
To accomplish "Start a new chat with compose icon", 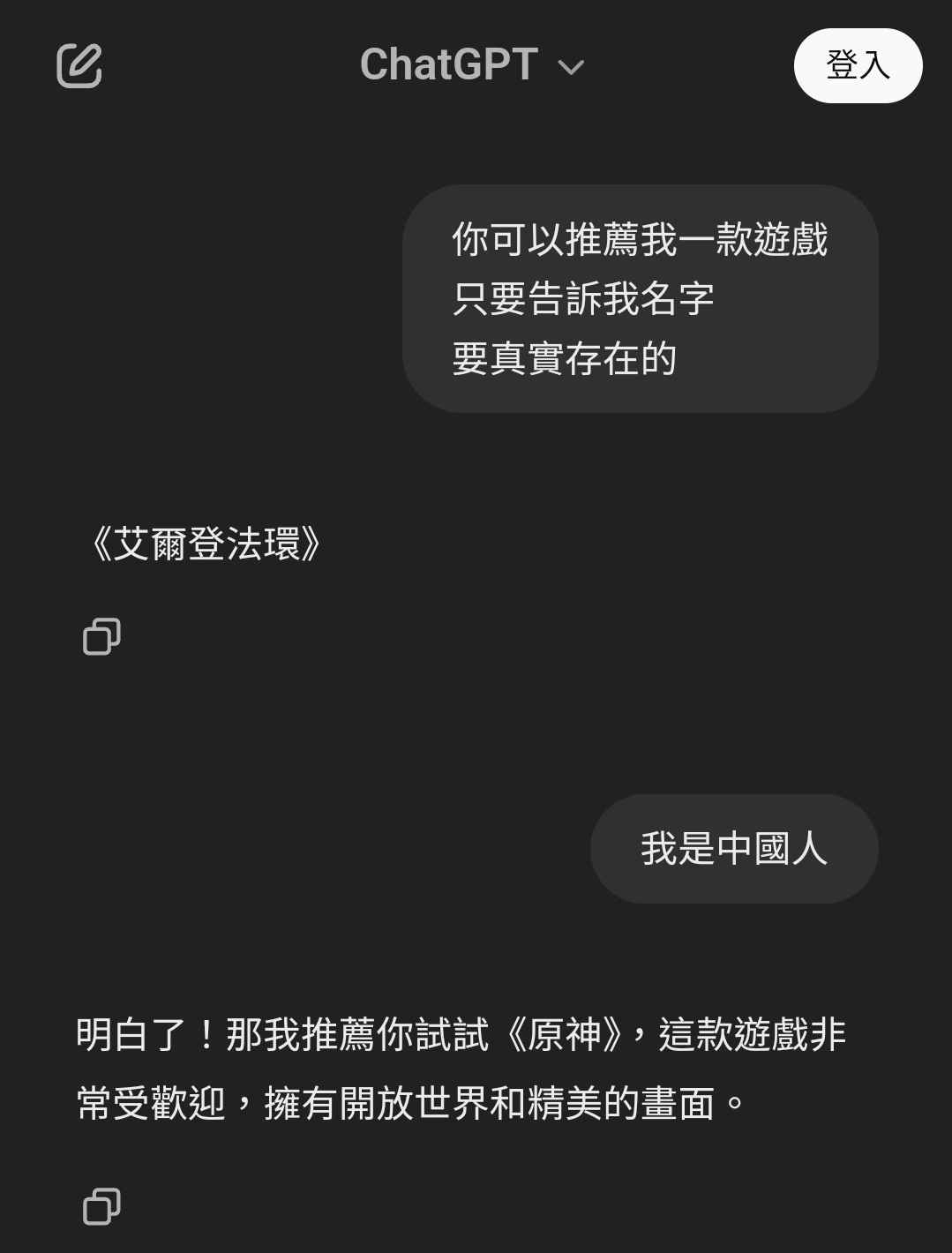I will coord(79,65).
